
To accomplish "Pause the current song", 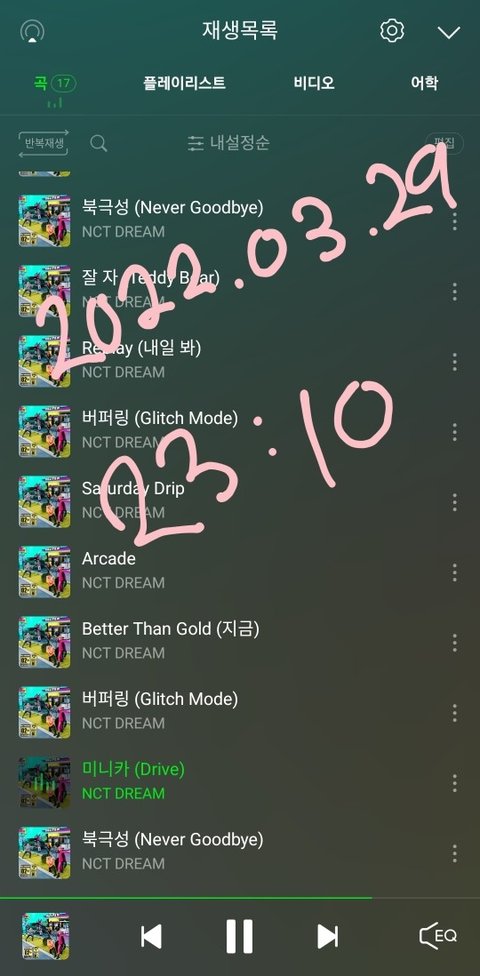I will [x=240, y=936].
